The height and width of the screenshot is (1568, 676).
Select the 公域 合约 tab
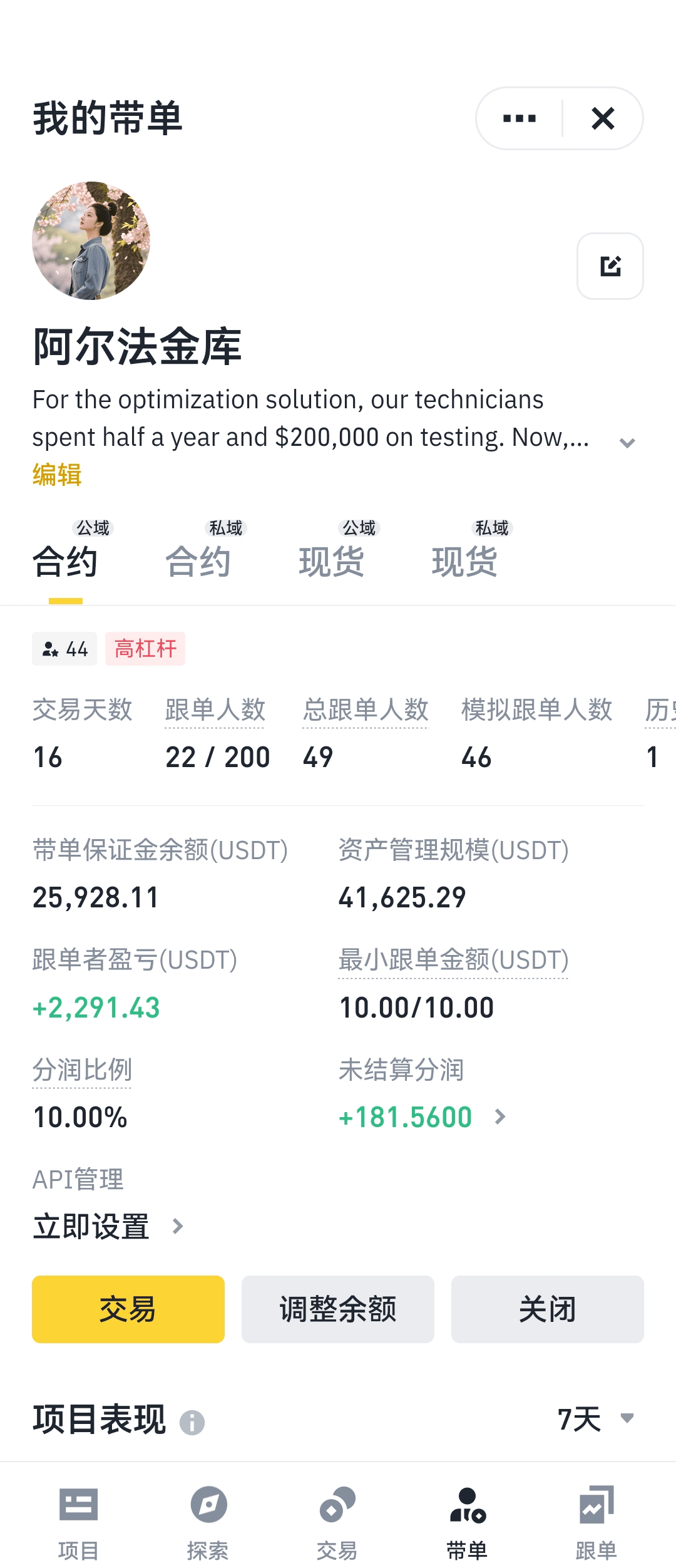click(x=66, y=560)
